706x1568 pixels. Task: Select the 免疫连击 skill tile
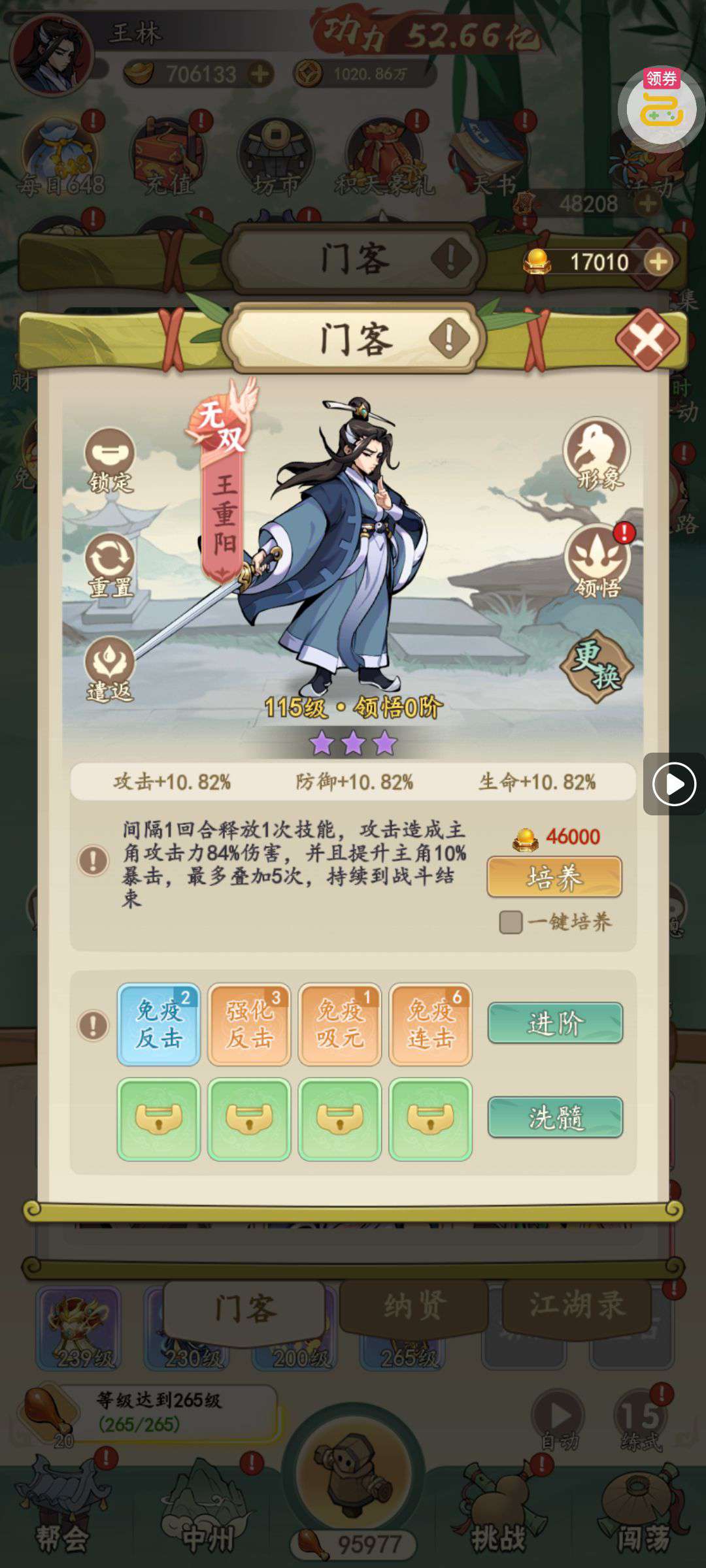[x=430, y=1024]
